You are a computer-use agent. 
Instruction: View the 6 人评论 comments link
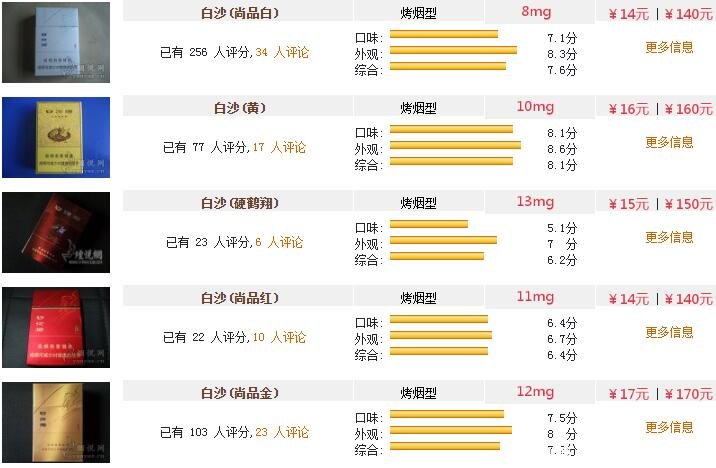click(x=279, y=242)
